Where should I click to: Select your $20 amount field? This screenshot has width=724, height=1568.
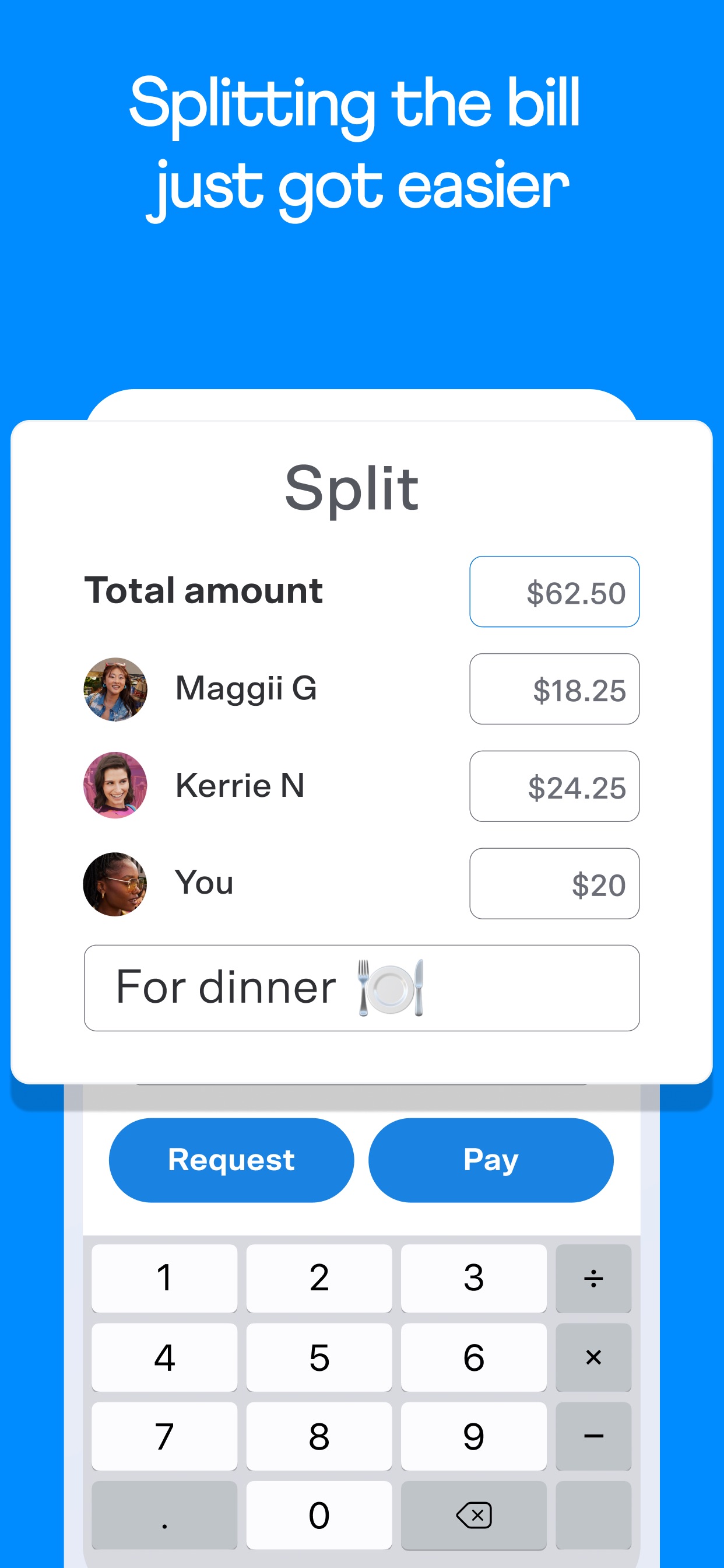[554, 884]
